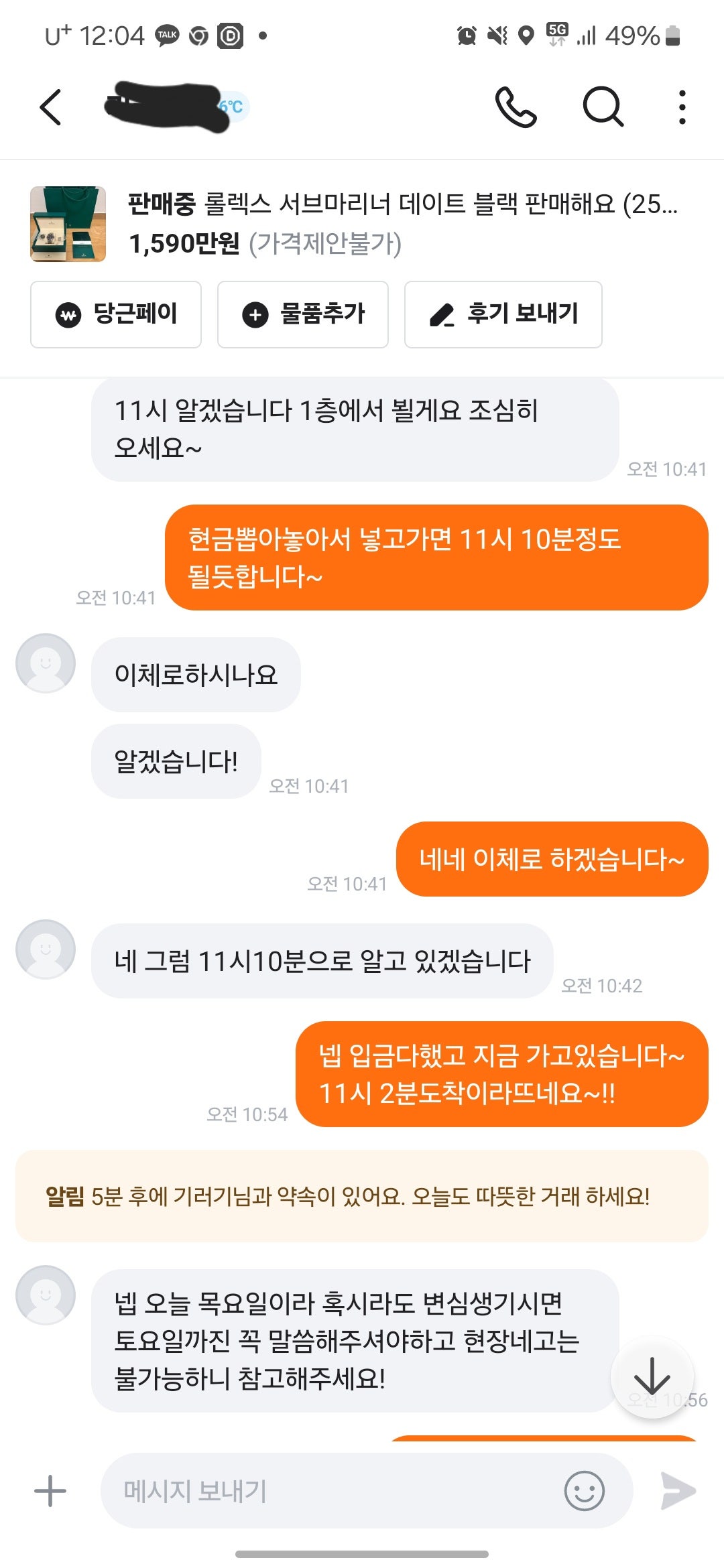
Task: Tap the 물품추가 button
Action: click(x=303, y=314)
